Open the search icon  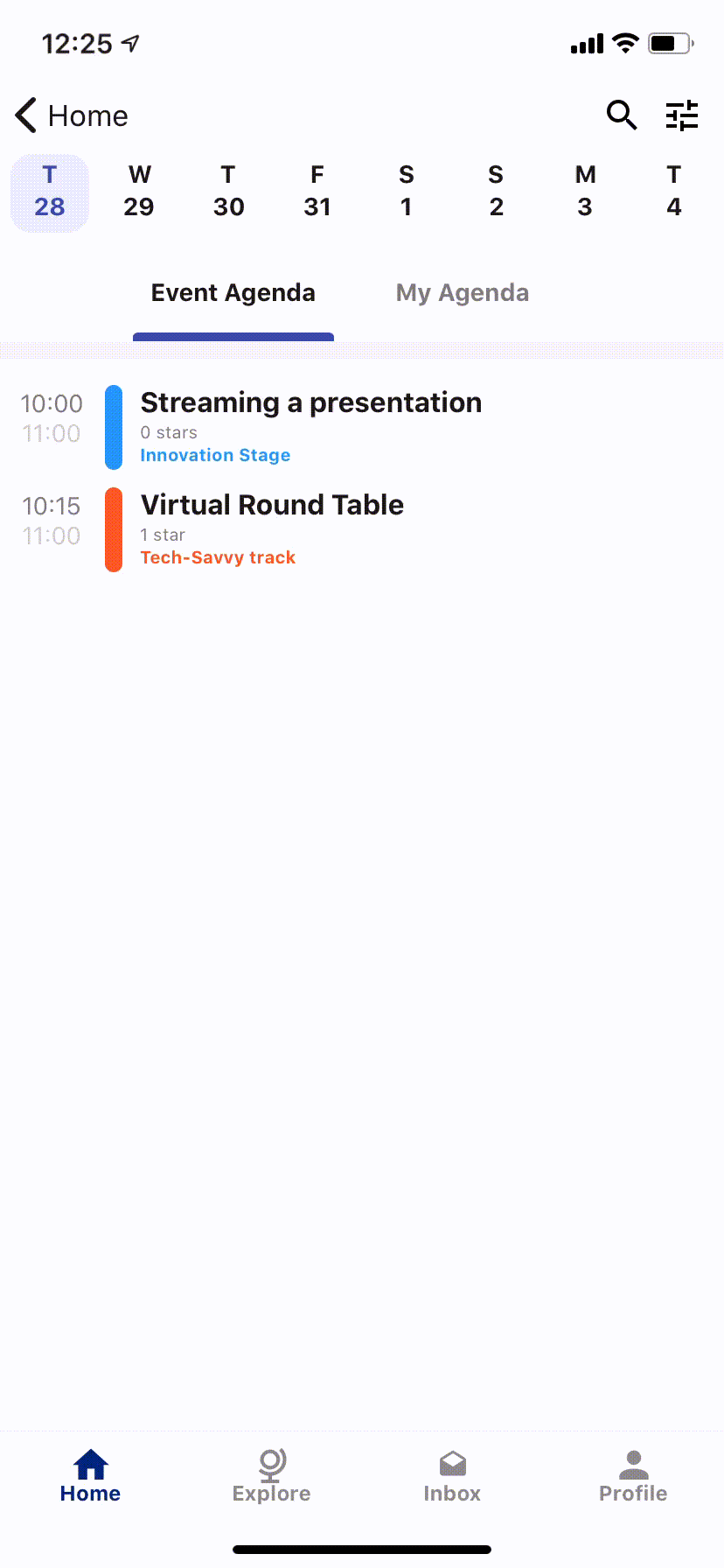[621, 115]
